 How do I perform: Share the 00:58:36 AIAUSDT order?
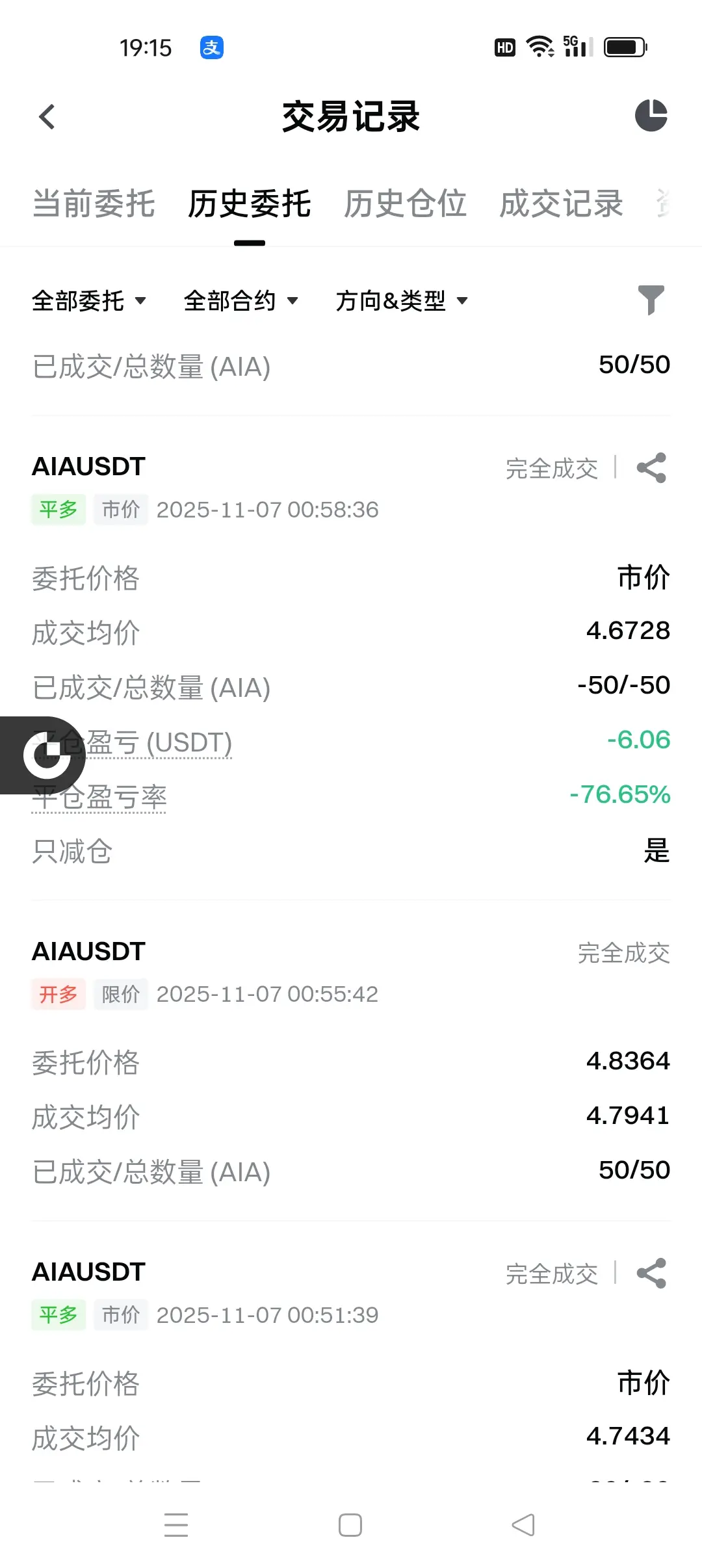pyautogui.click(x=651, y=468)
